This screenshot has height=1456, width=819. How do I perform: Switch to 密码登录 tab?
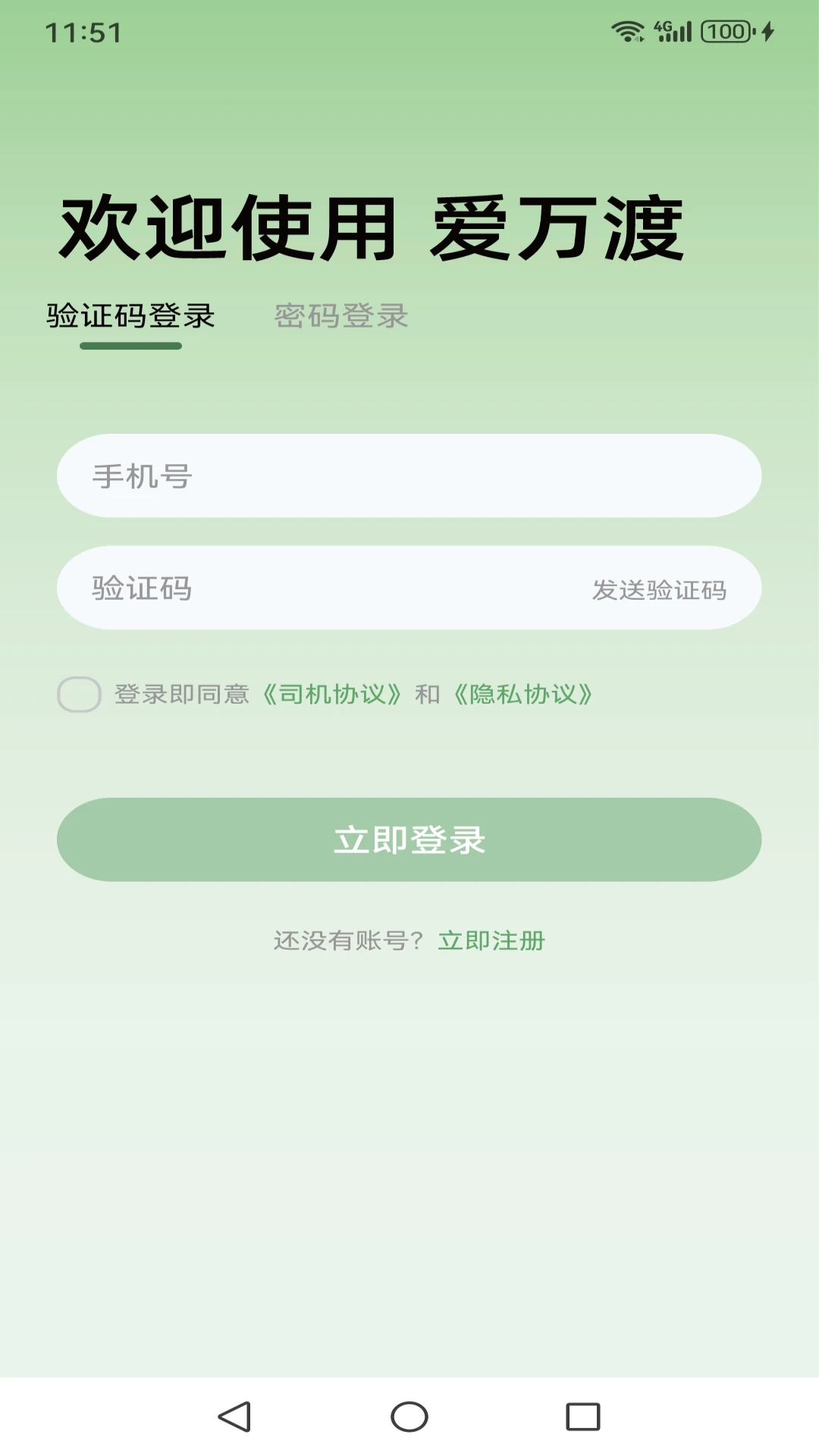pyautogui.click(x=340, y=317)
